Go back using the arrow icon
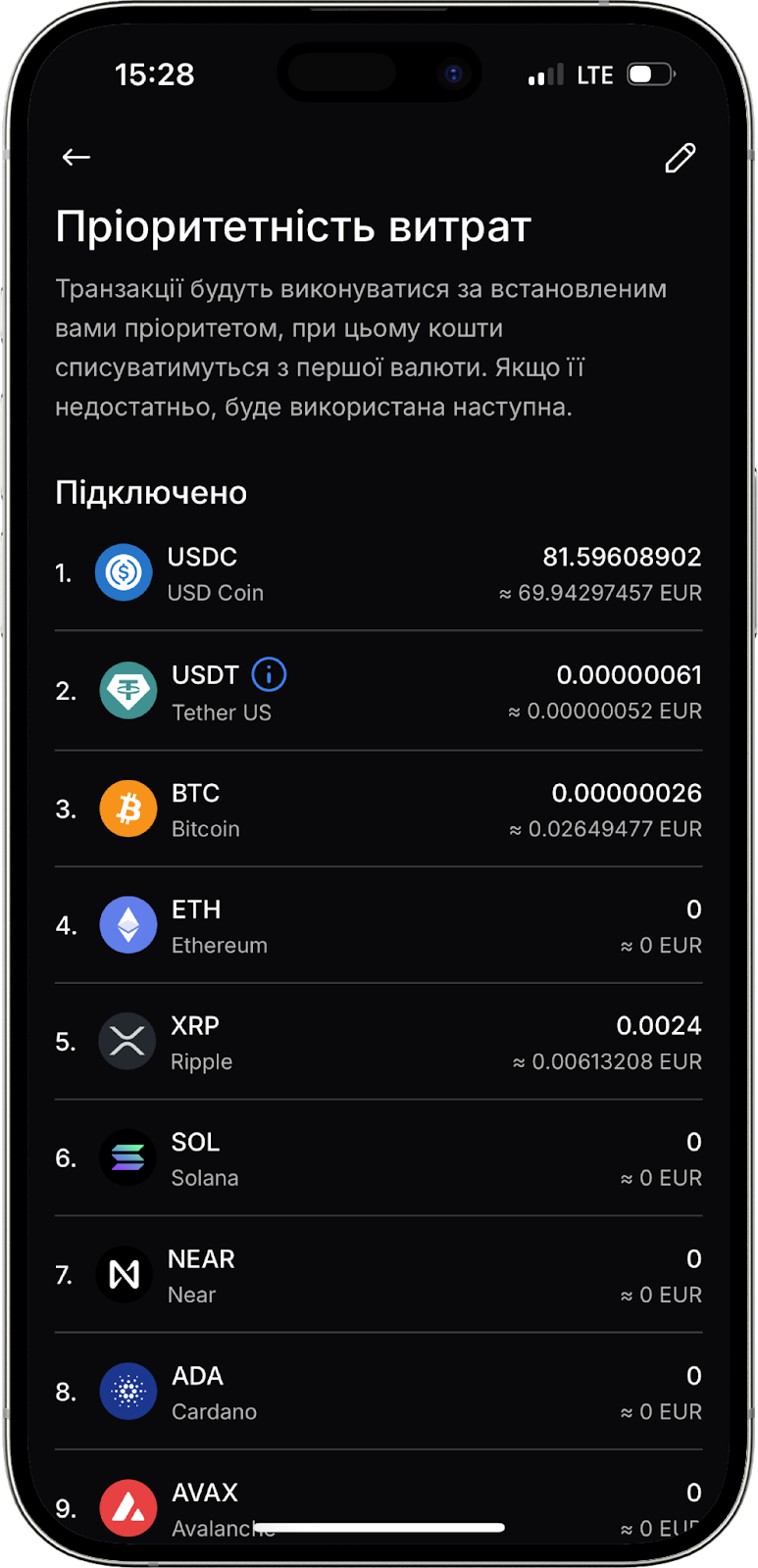The image size is (758, 1568). 76,157
